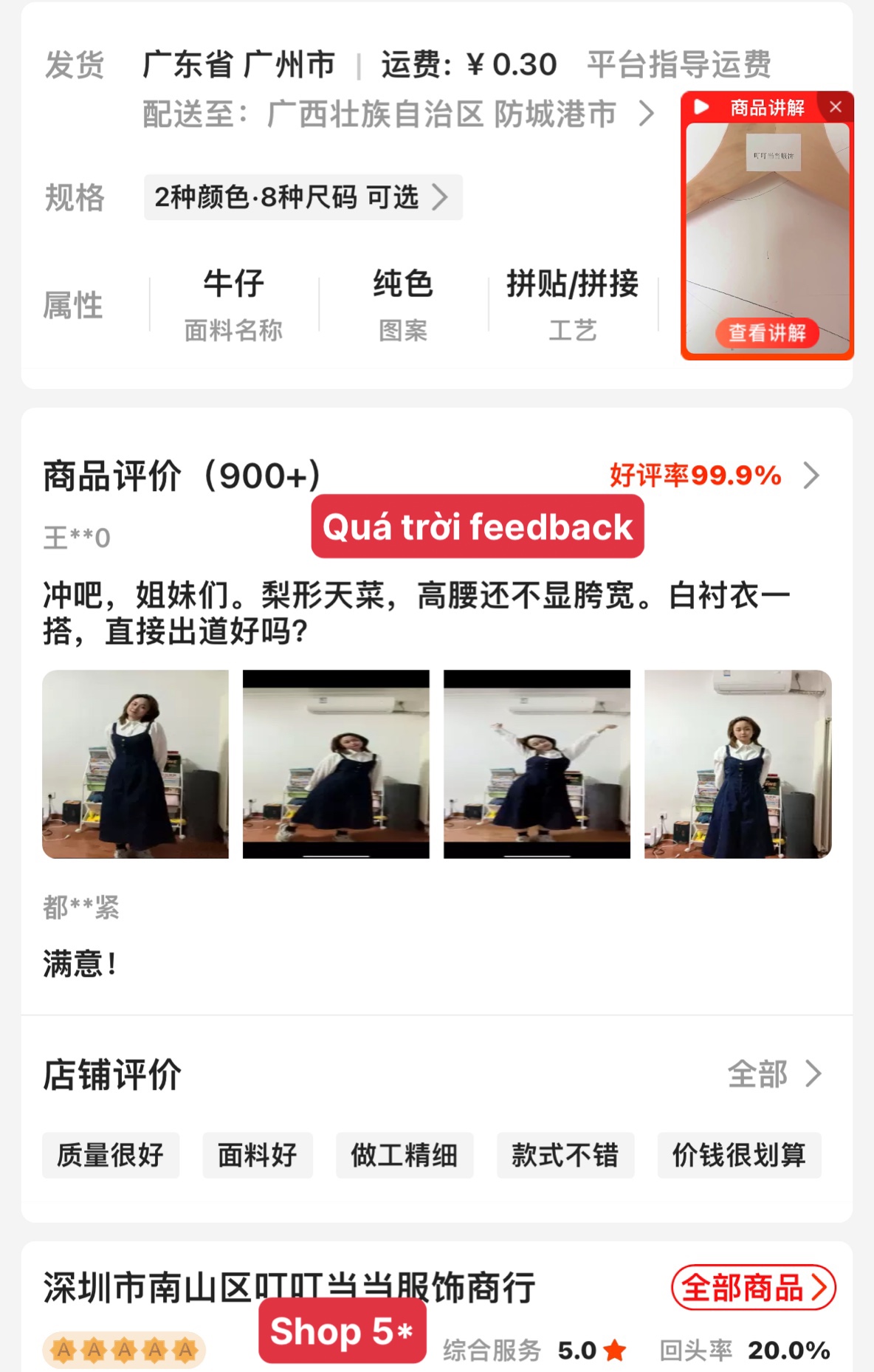
Task: Open the second review photo by 王**0
Action: (x=336, y=764)
